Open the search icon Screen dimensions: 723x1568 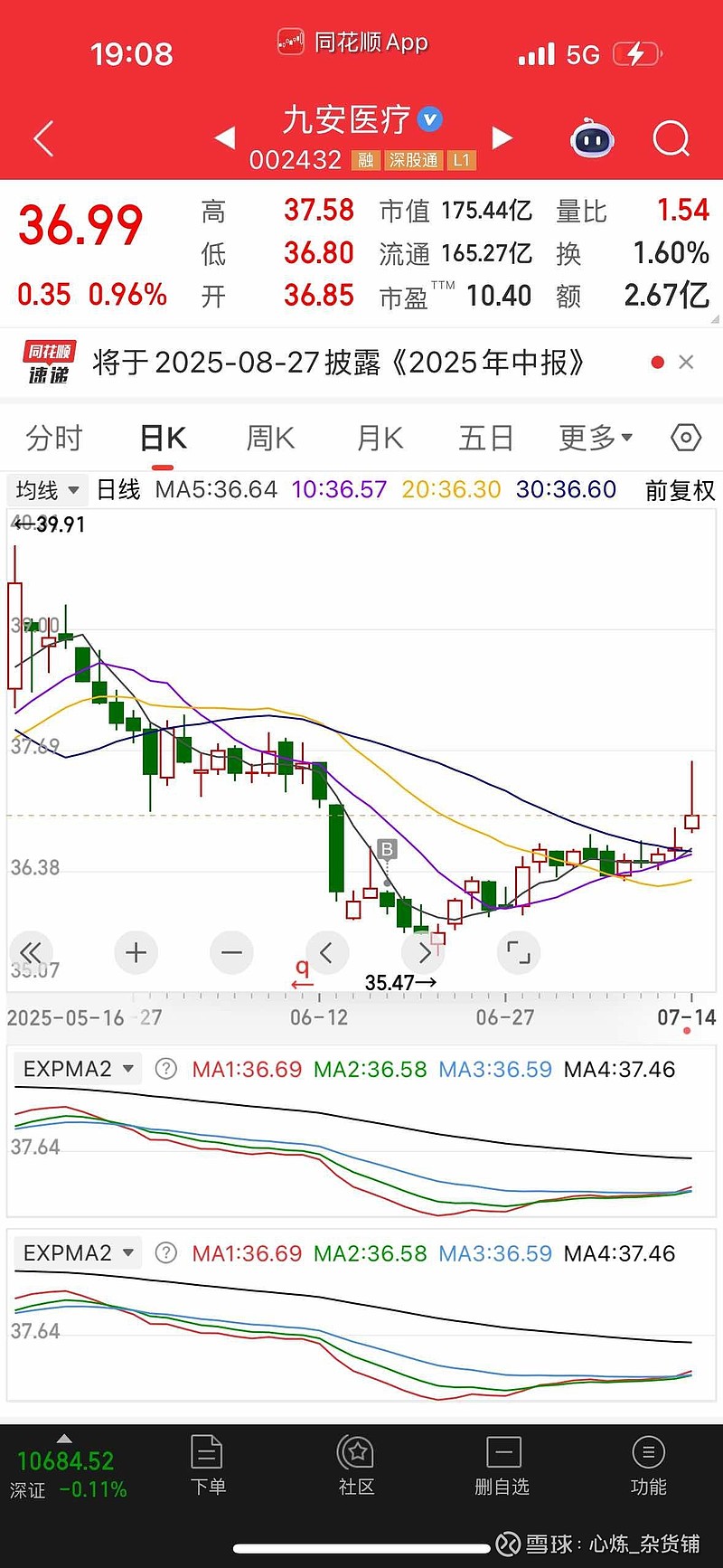[x=671, y=138]
